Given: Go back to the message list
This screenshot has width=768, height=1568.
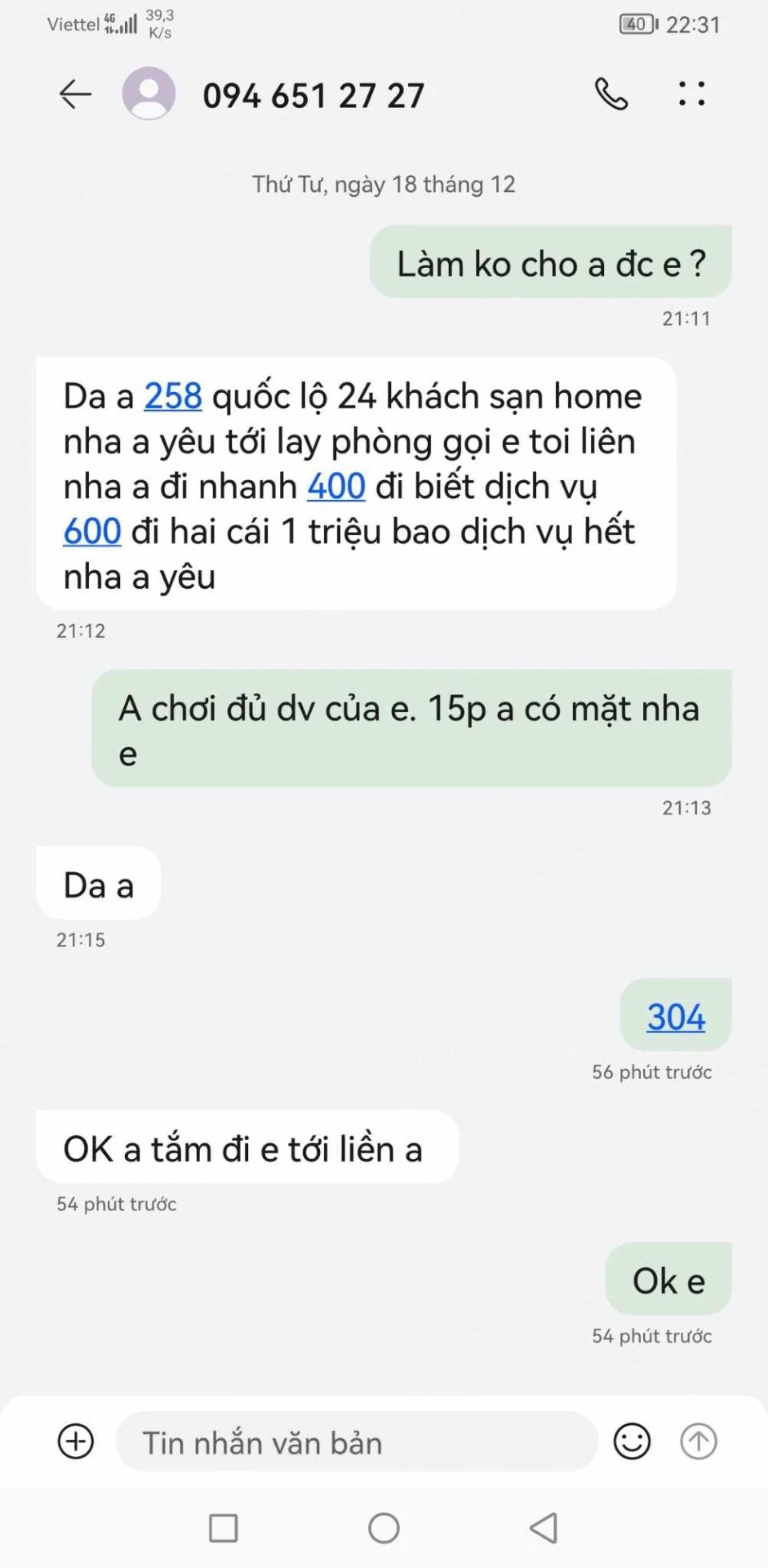Looking at the screenshot, I should (x=76, y=94).
